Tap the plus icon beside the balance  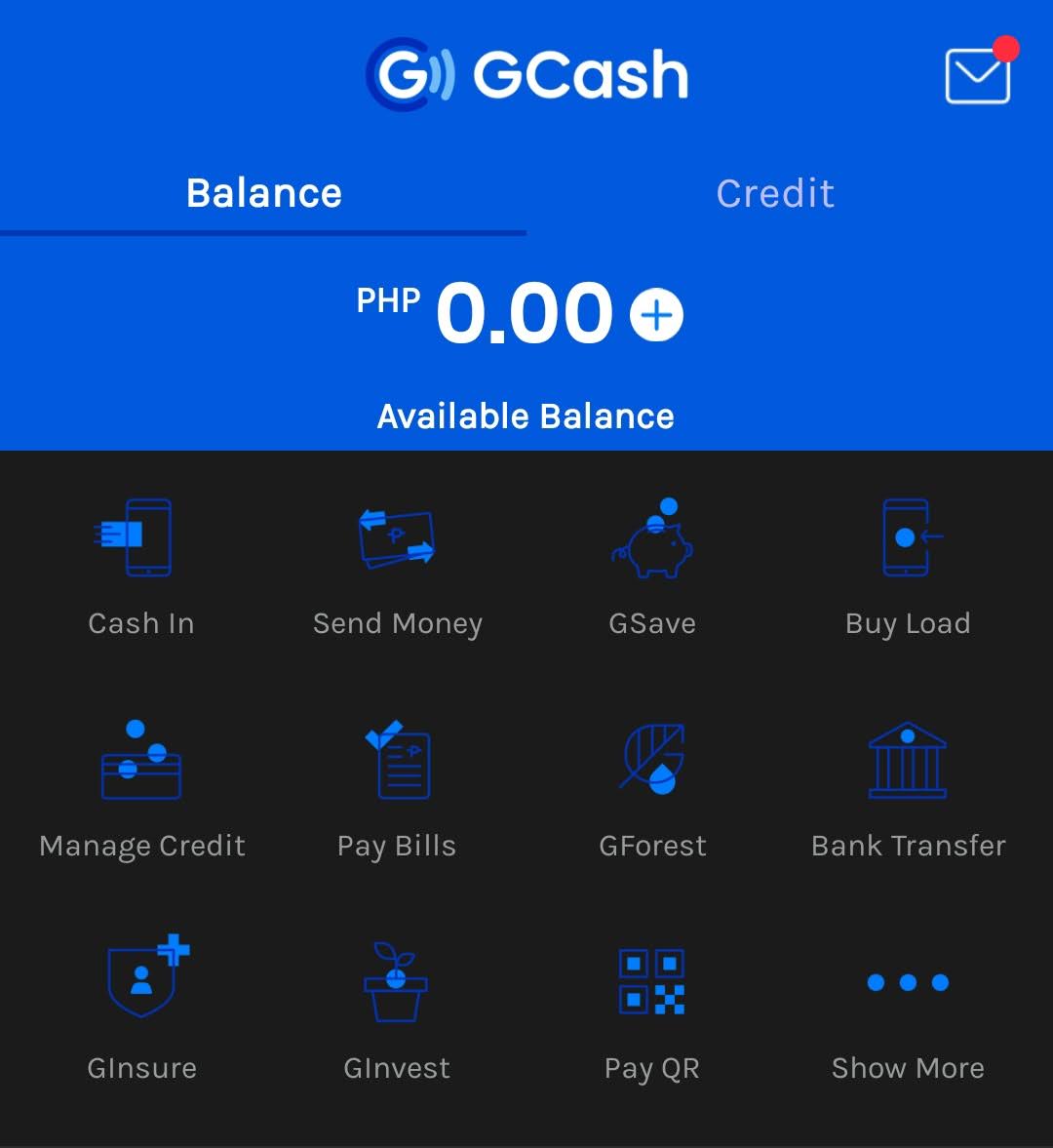click(x=656, y=315)
